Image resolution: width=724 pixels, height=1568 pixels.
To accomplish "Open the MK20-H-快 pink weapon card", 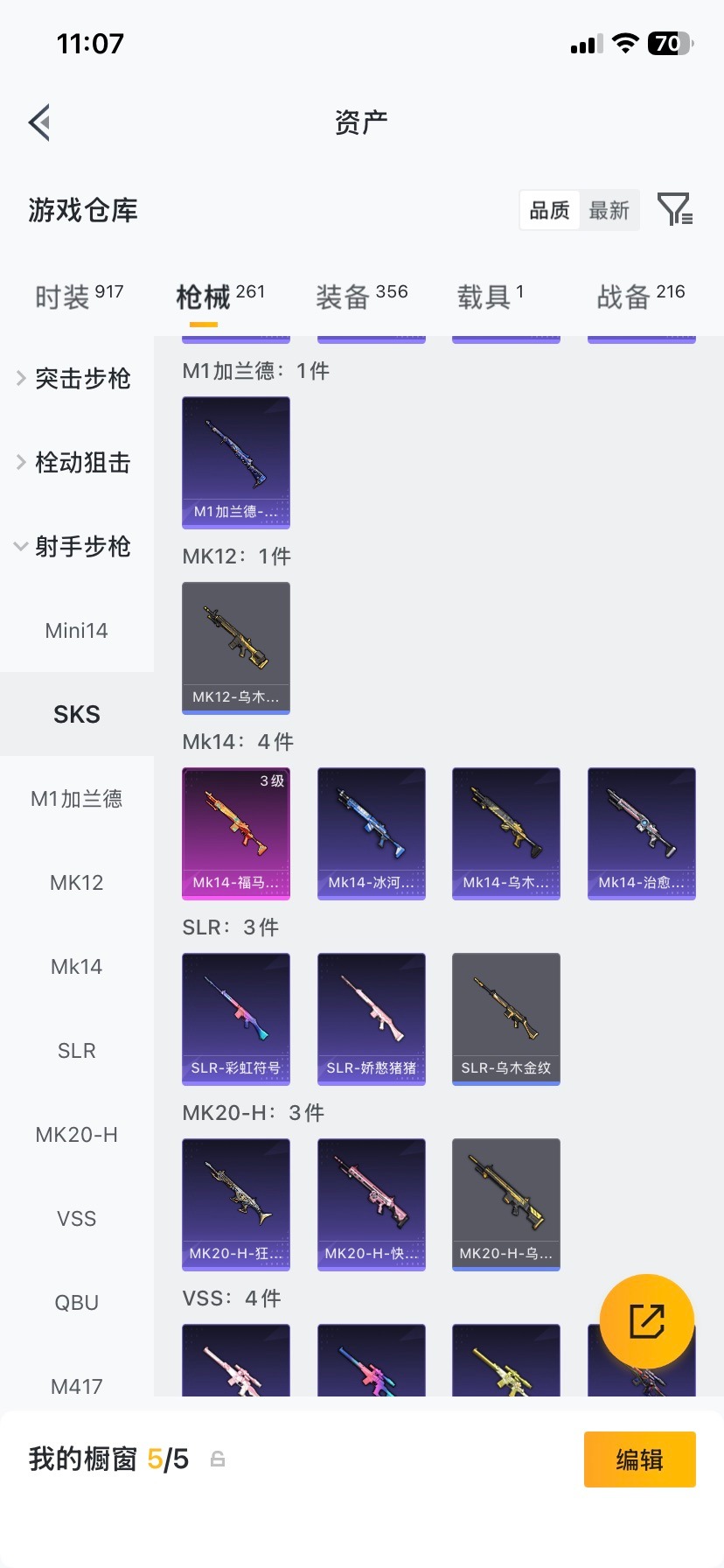I will pos(371,1204).
